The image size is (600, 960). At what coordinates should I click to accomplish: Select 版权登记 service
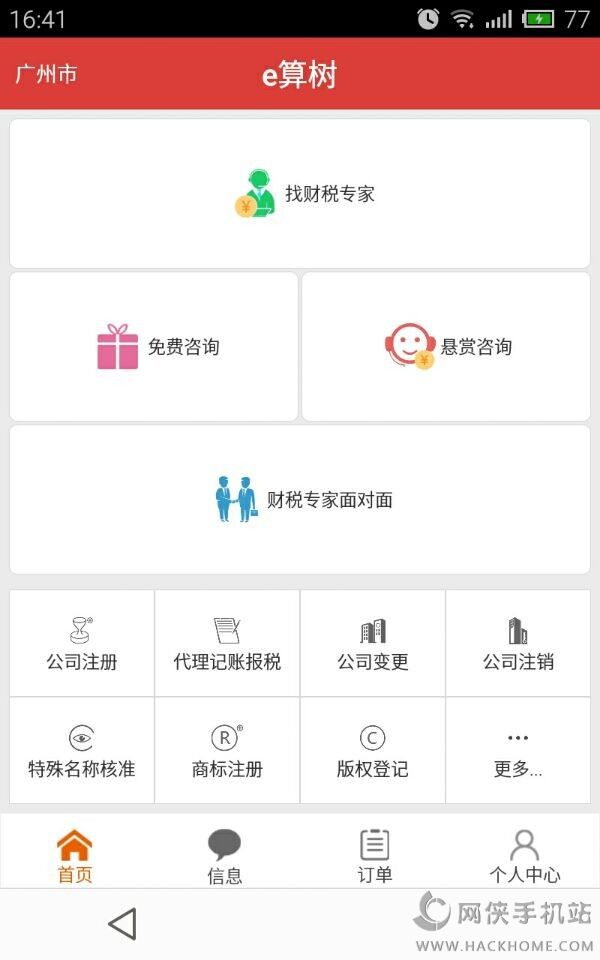point(373,752)
